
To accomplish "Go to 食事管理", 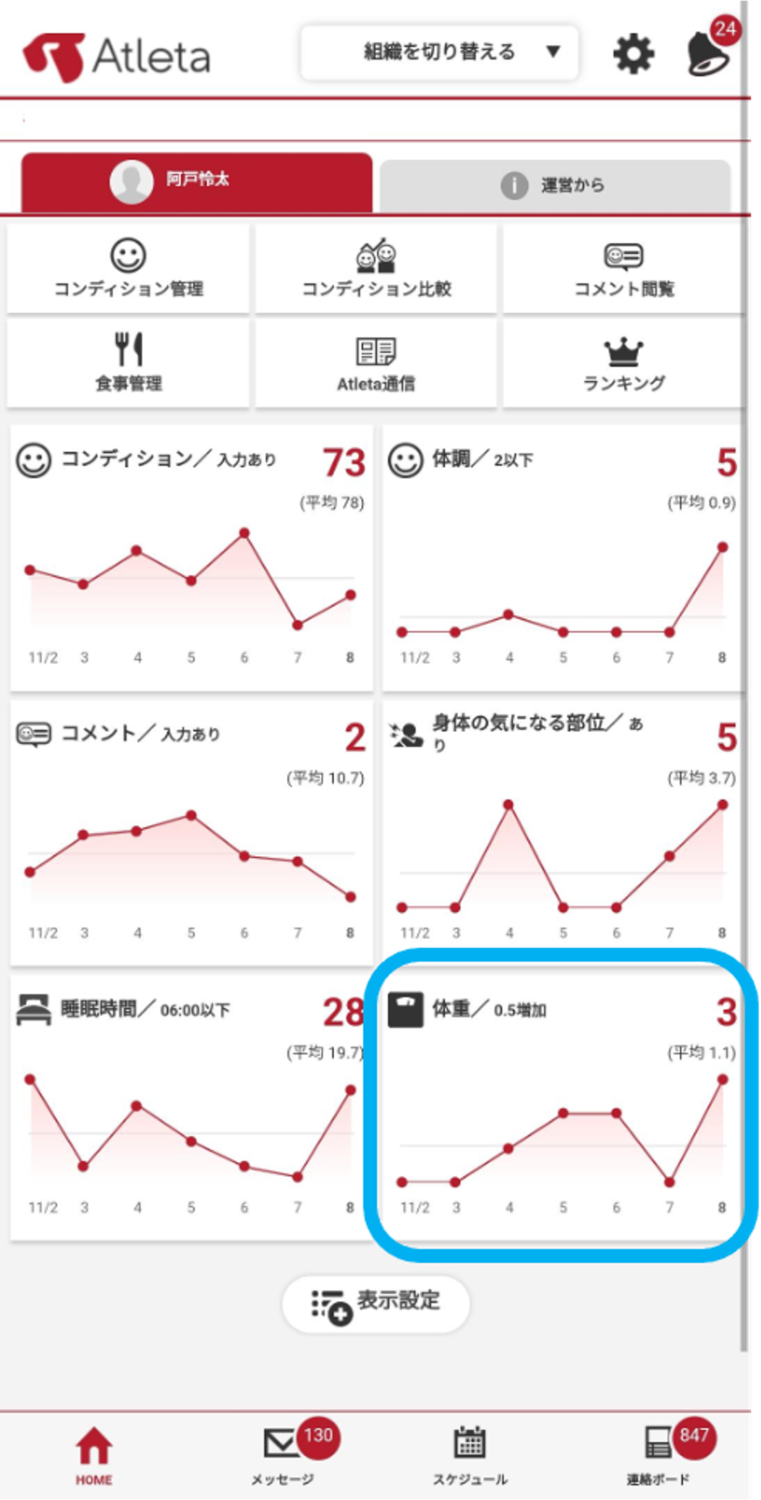I will 128,363.
